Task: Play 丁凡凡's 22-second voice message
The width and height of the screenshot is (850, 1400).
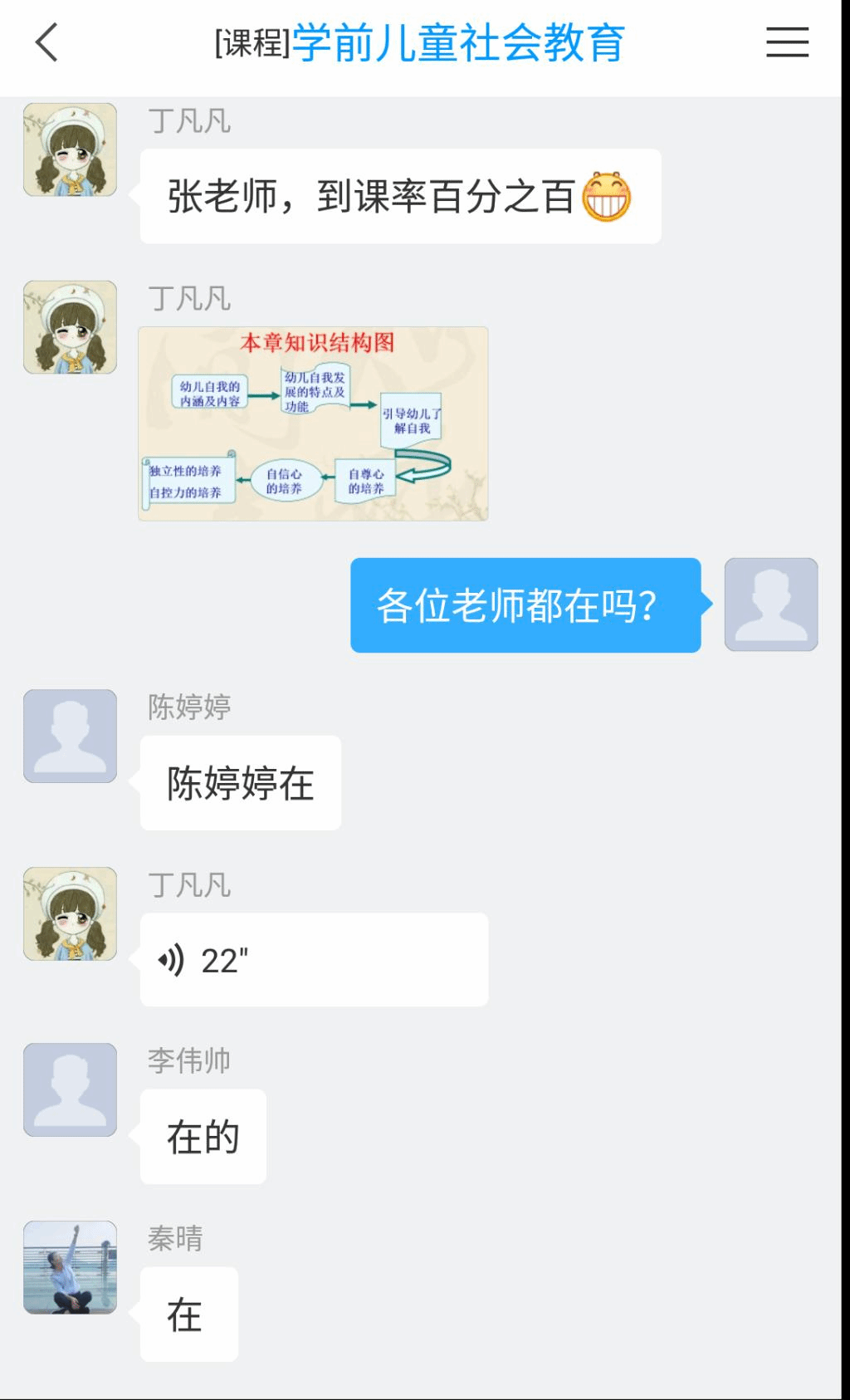Action: 314,960
